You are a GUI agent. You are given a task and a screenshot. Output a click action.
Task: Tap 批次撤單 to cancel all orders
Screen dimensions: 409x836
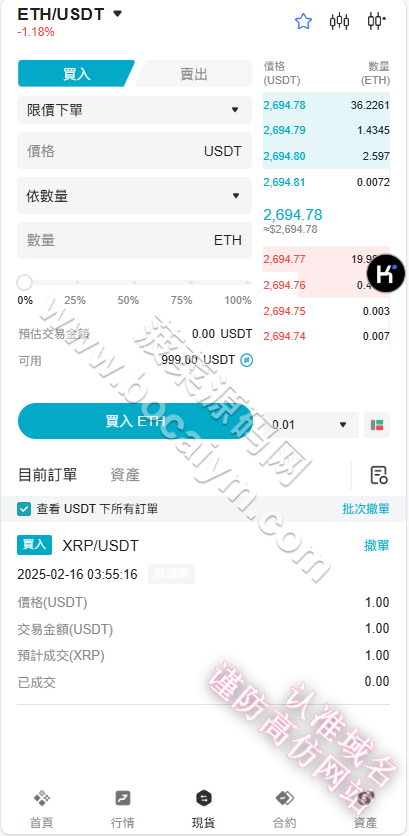coord(366,509)
